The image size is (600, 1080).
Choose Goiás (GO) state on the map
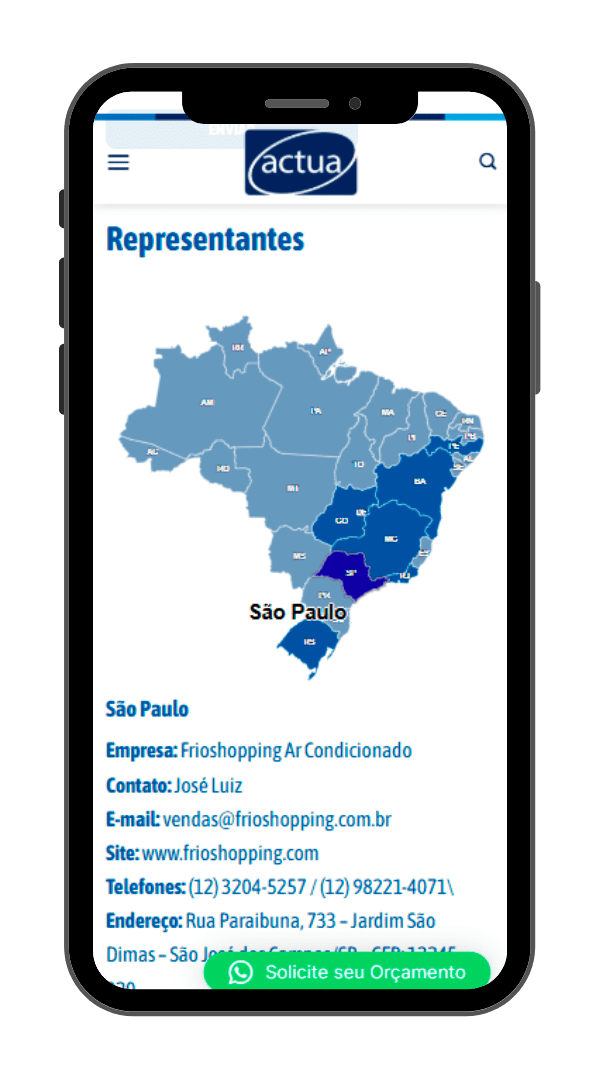[x=342, y=520]
